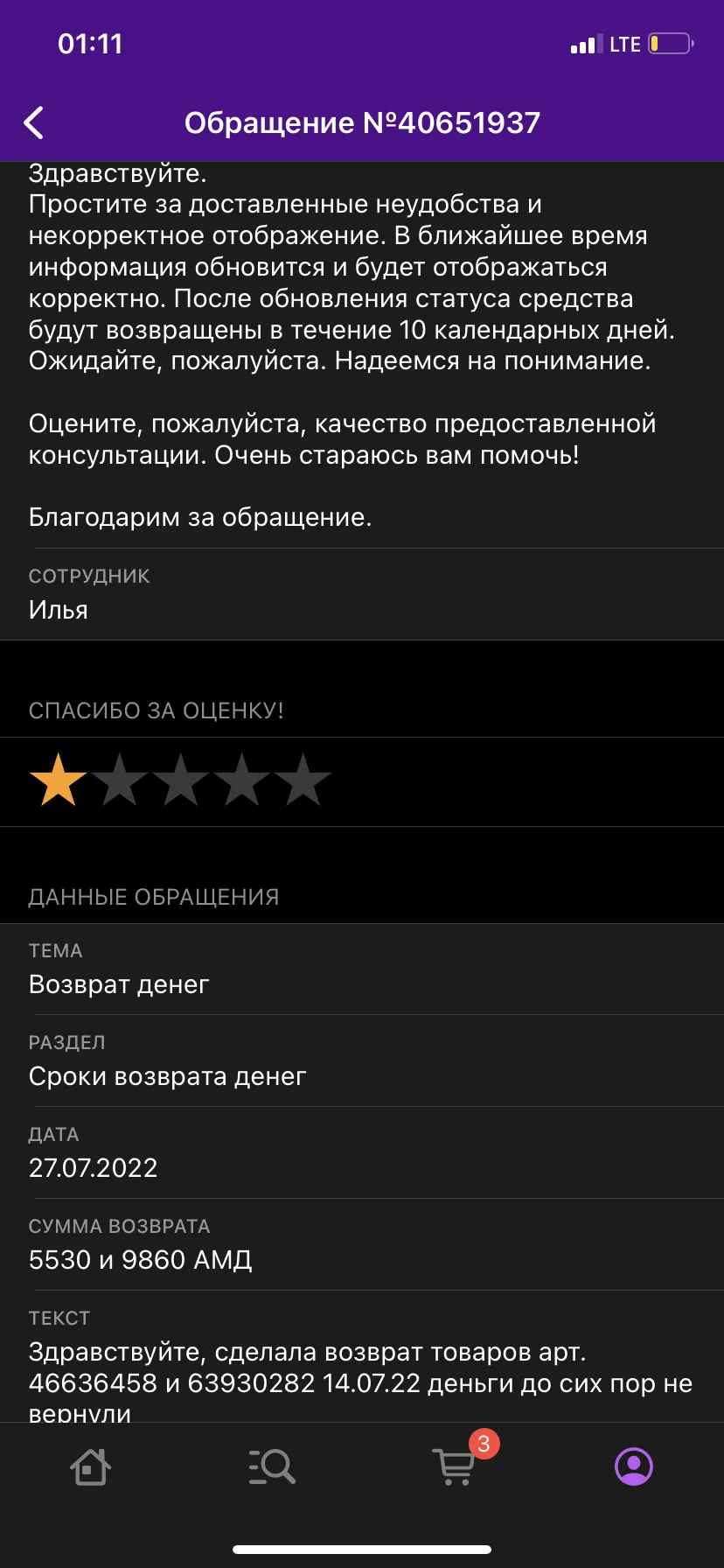Open the shopping cart with 3 items
The height and width of the screenshot is (1568, 724).
[456, 1466]
